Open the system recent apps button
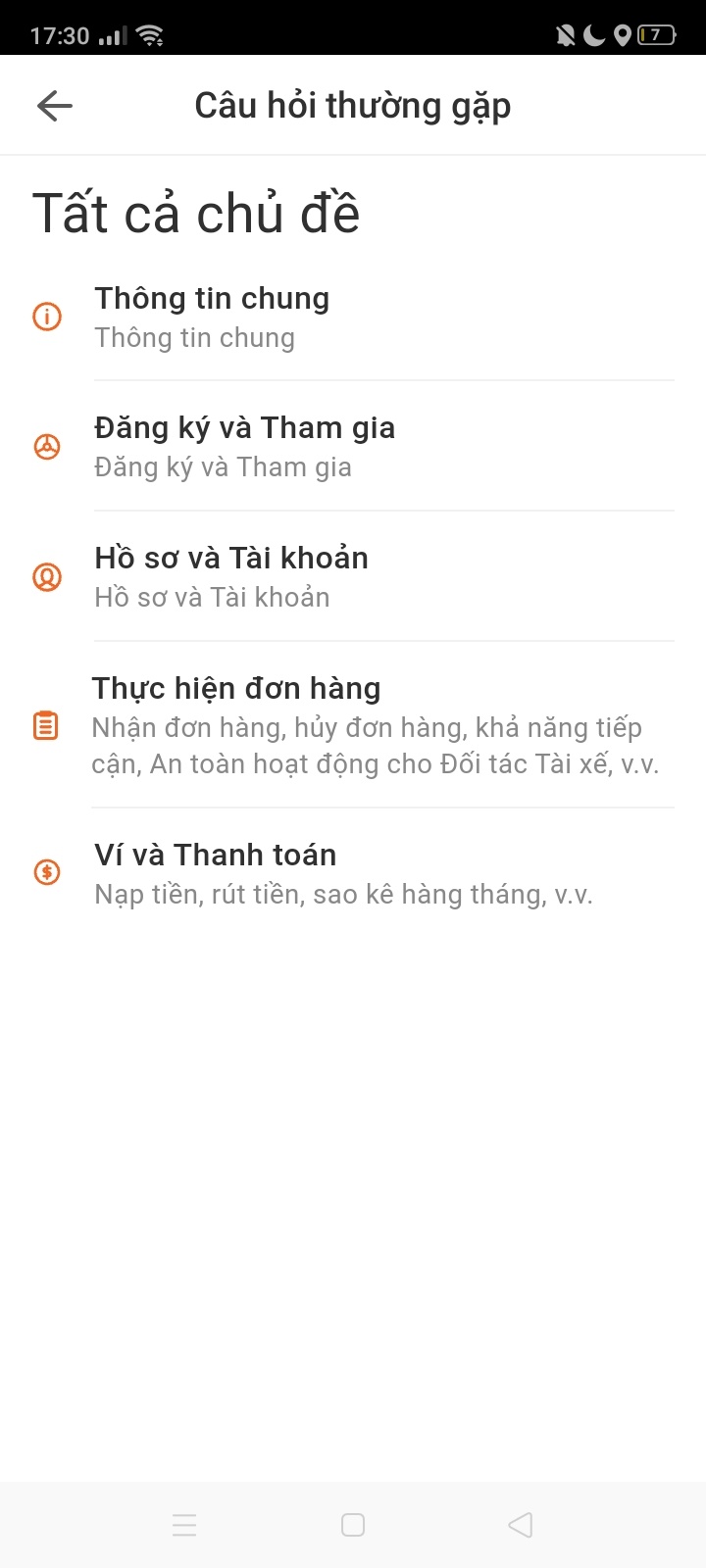The image size is (706, 1568). (184, 1525)
